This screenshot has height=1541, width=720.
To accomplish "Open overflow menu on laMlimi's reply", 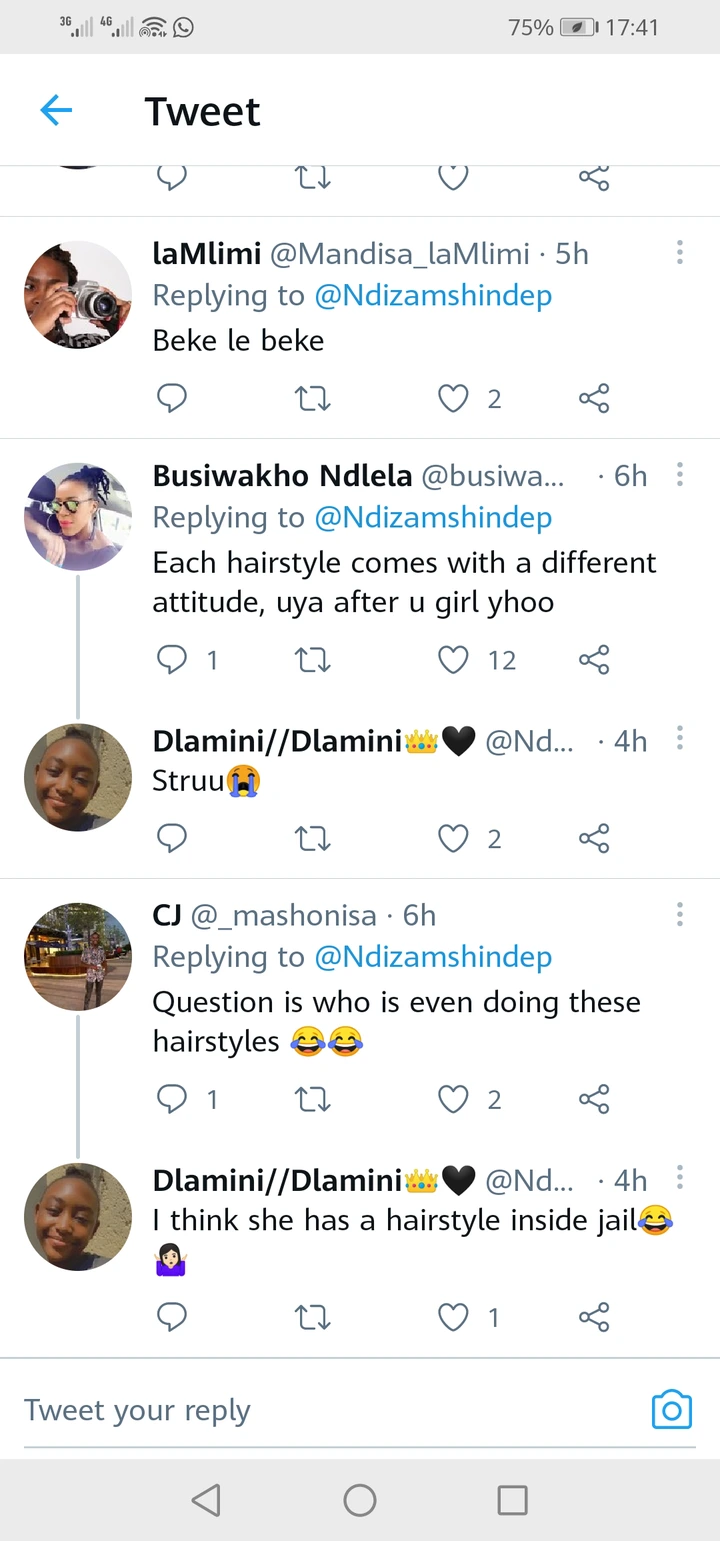I will tap(680, 253).
